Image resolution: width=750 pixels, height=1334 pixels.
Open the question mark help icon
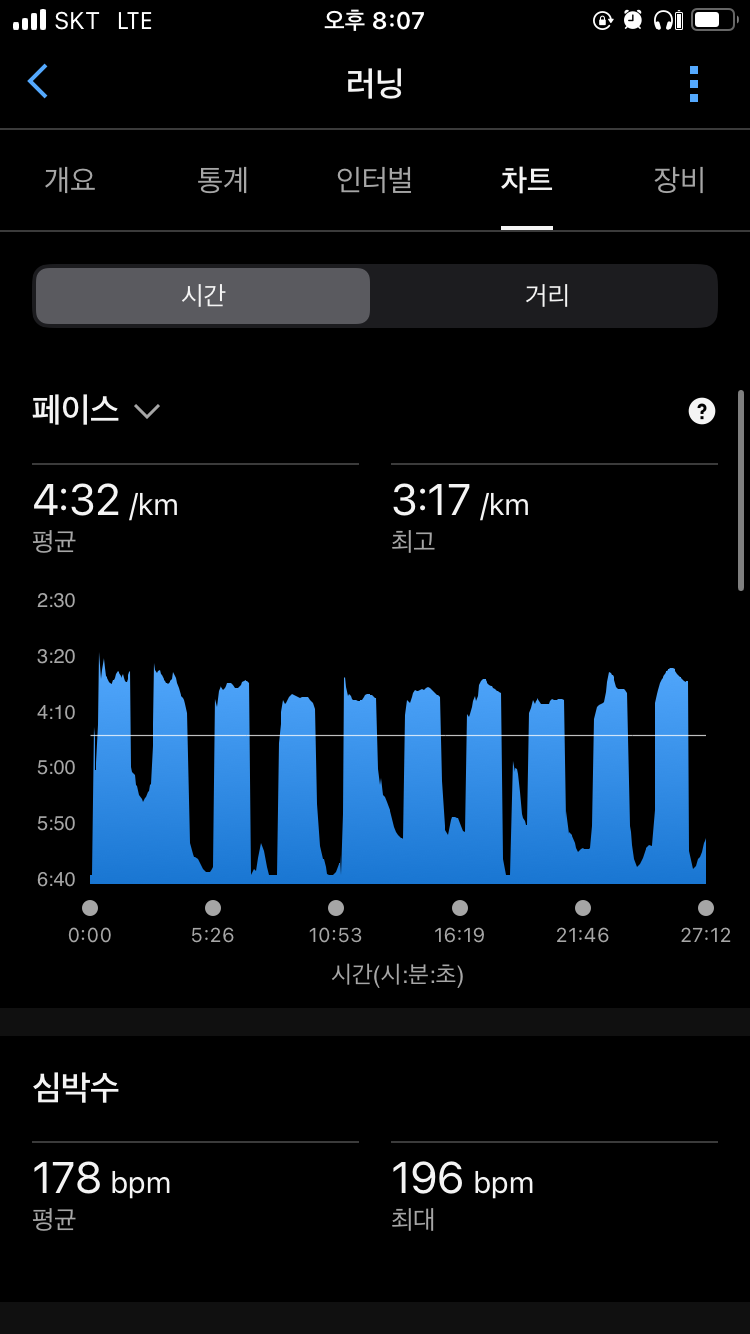pos(702,411)
